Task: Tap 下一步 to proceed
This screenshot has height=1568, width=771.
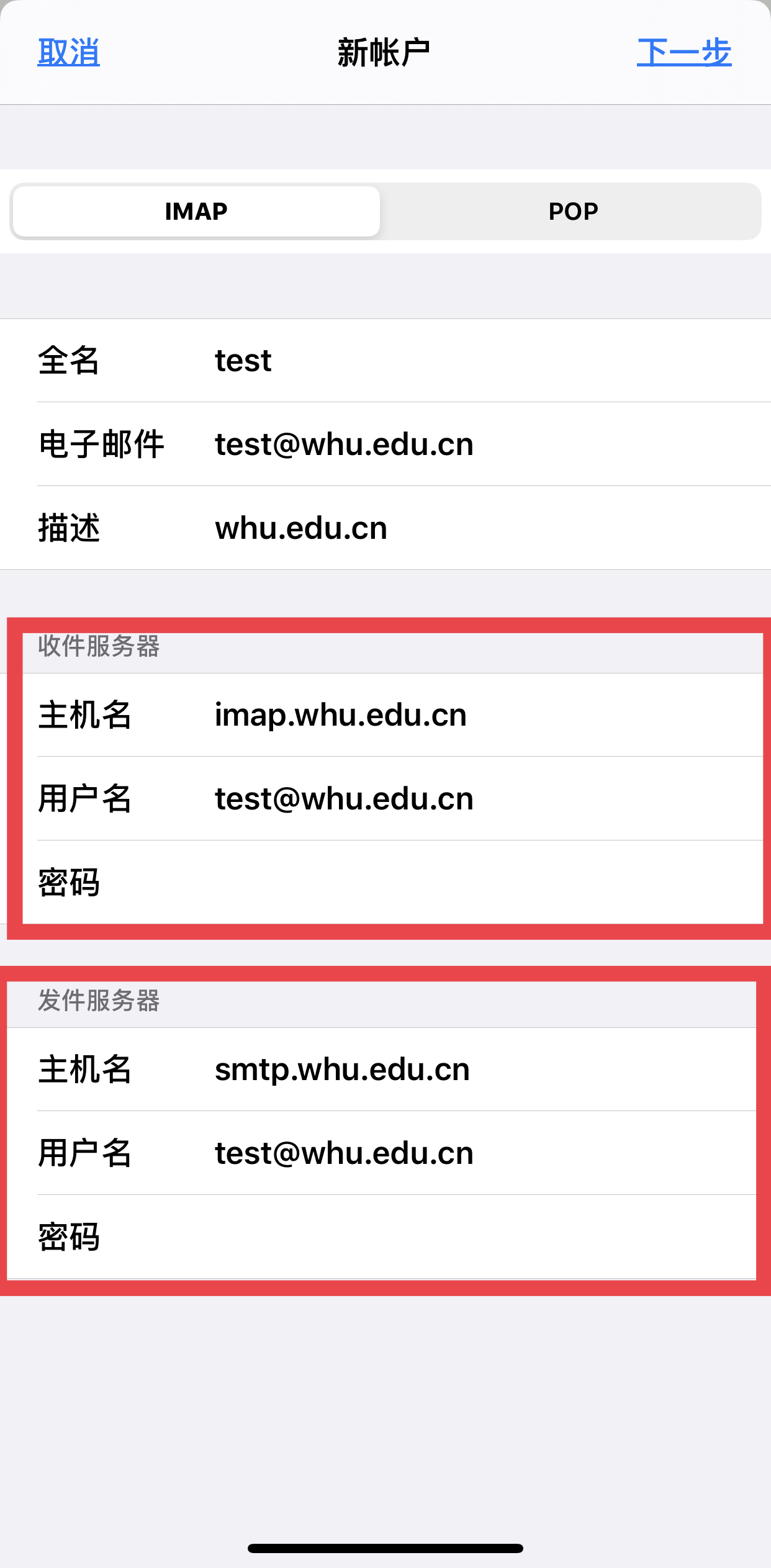Action: [684, 52]
